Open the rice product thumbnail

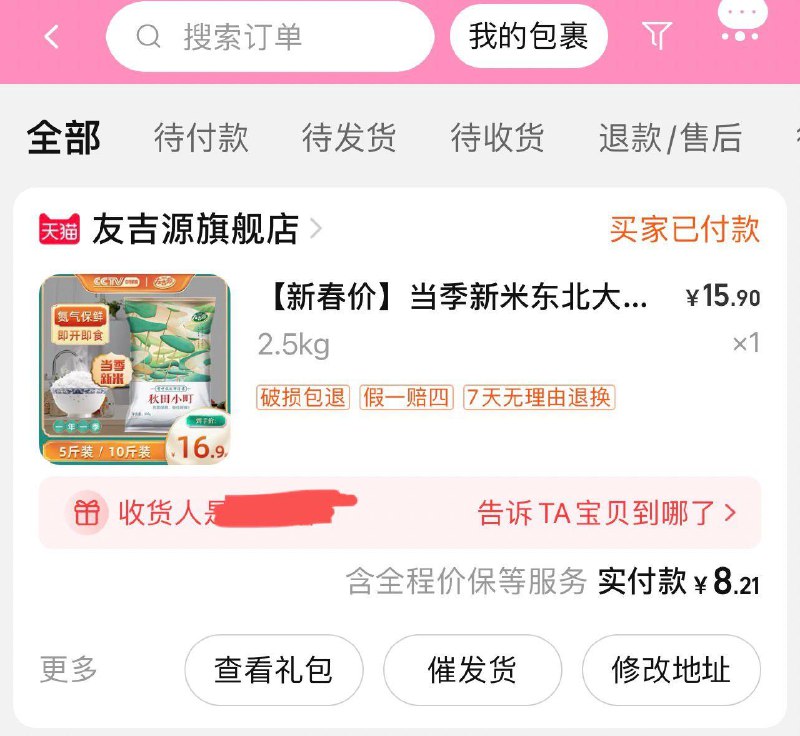click(x=134, y=369)
